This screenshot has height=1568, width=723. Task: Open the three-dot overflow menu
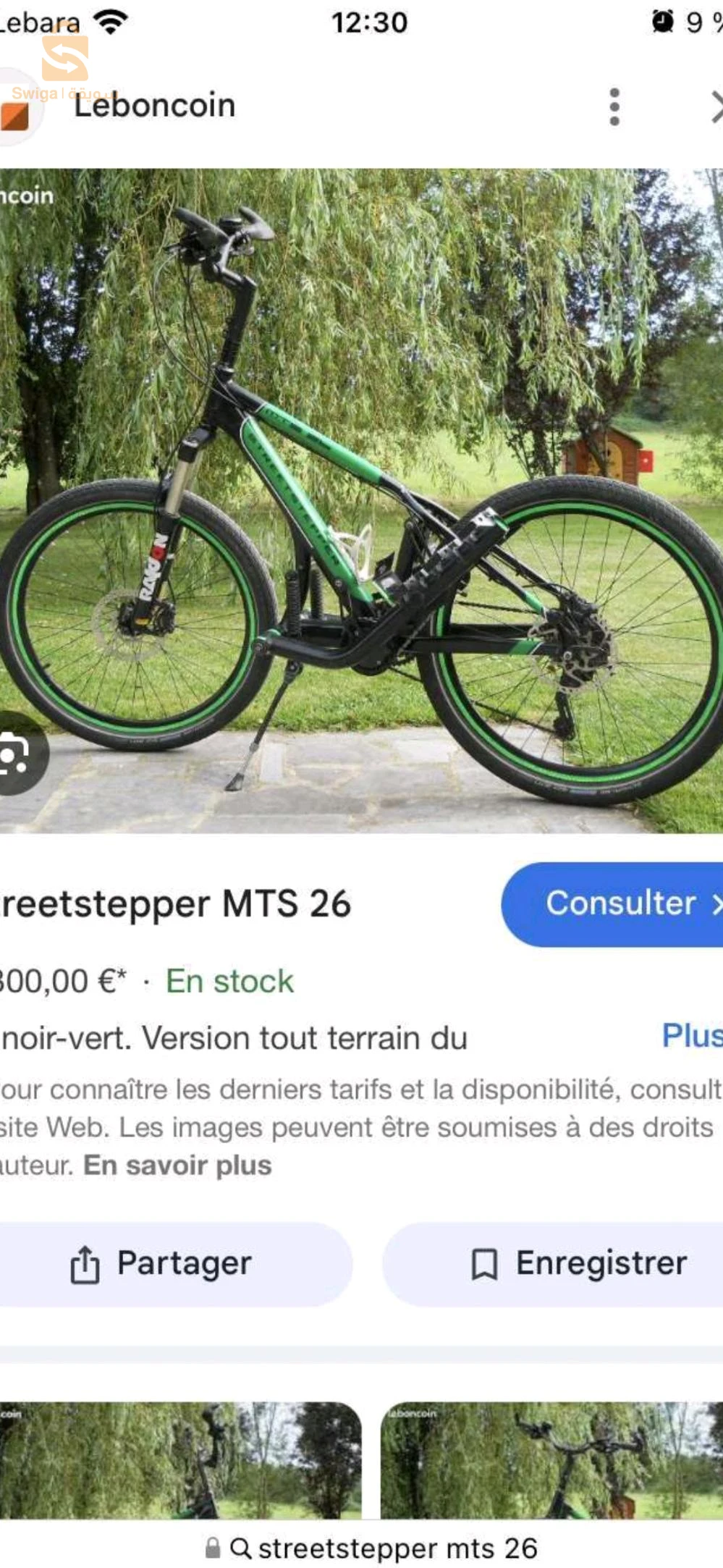coord(614,107)
